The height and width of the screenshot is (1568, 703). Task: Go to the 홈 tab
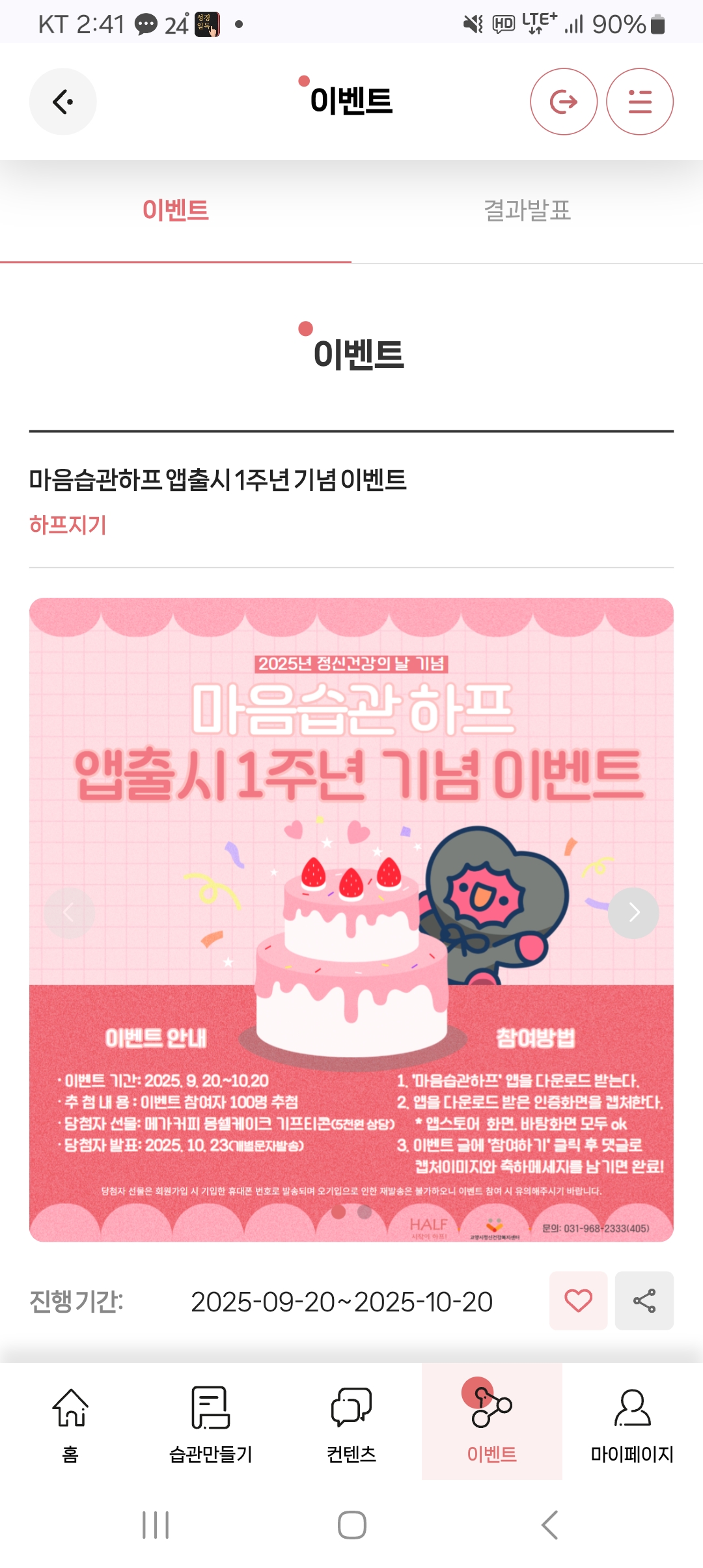point(70,1421)
